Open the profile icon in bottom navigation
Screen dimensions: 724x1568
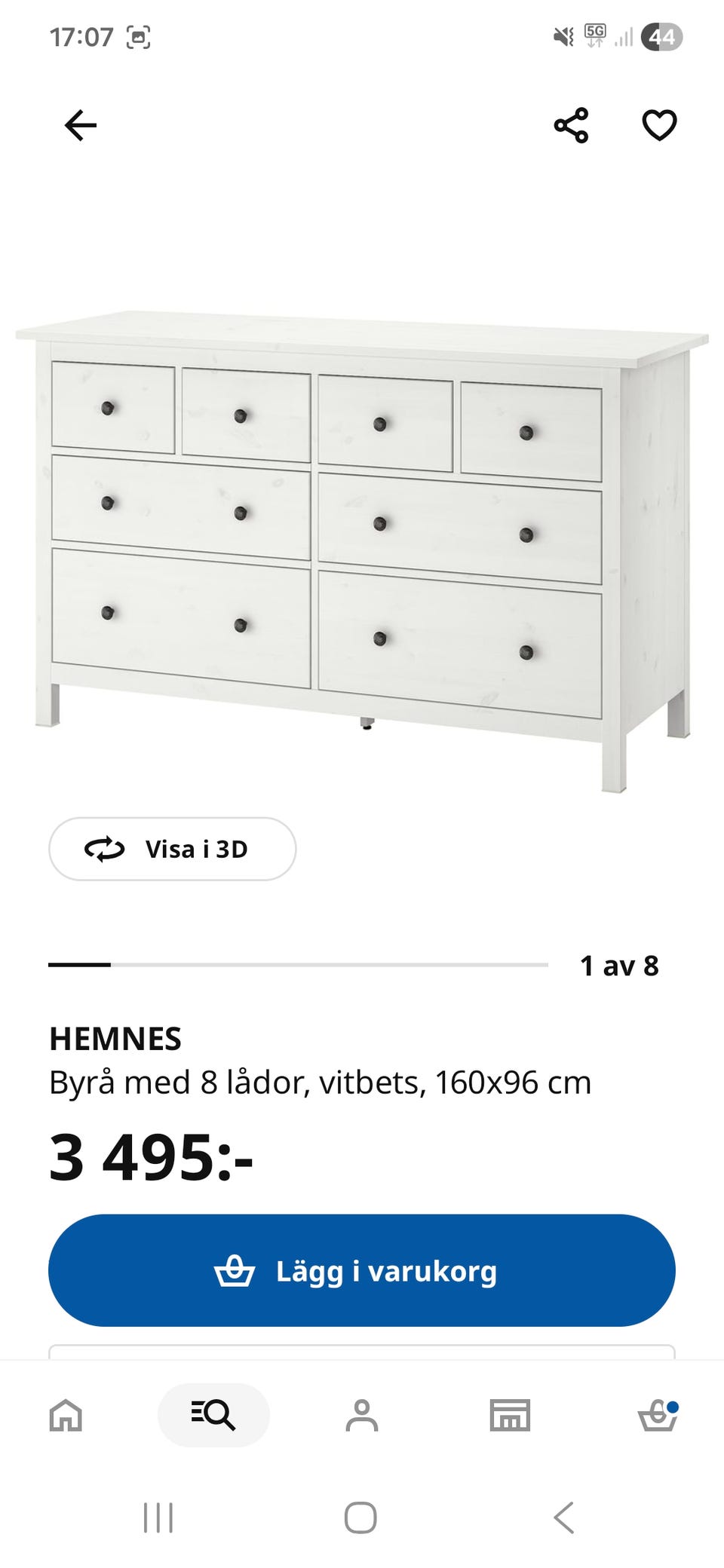pos(362,1414)
